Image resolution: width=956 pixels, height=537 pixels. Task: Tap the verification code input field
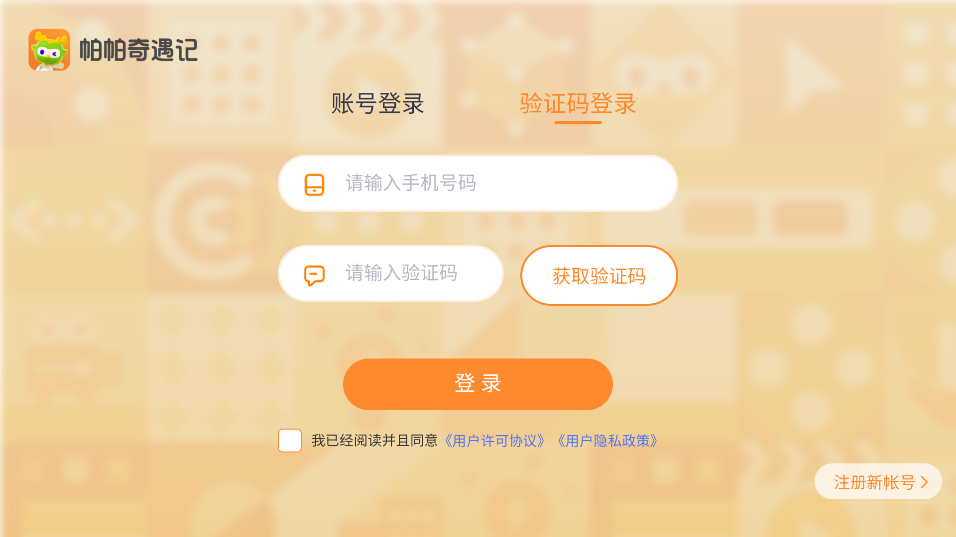click(410, 273)
